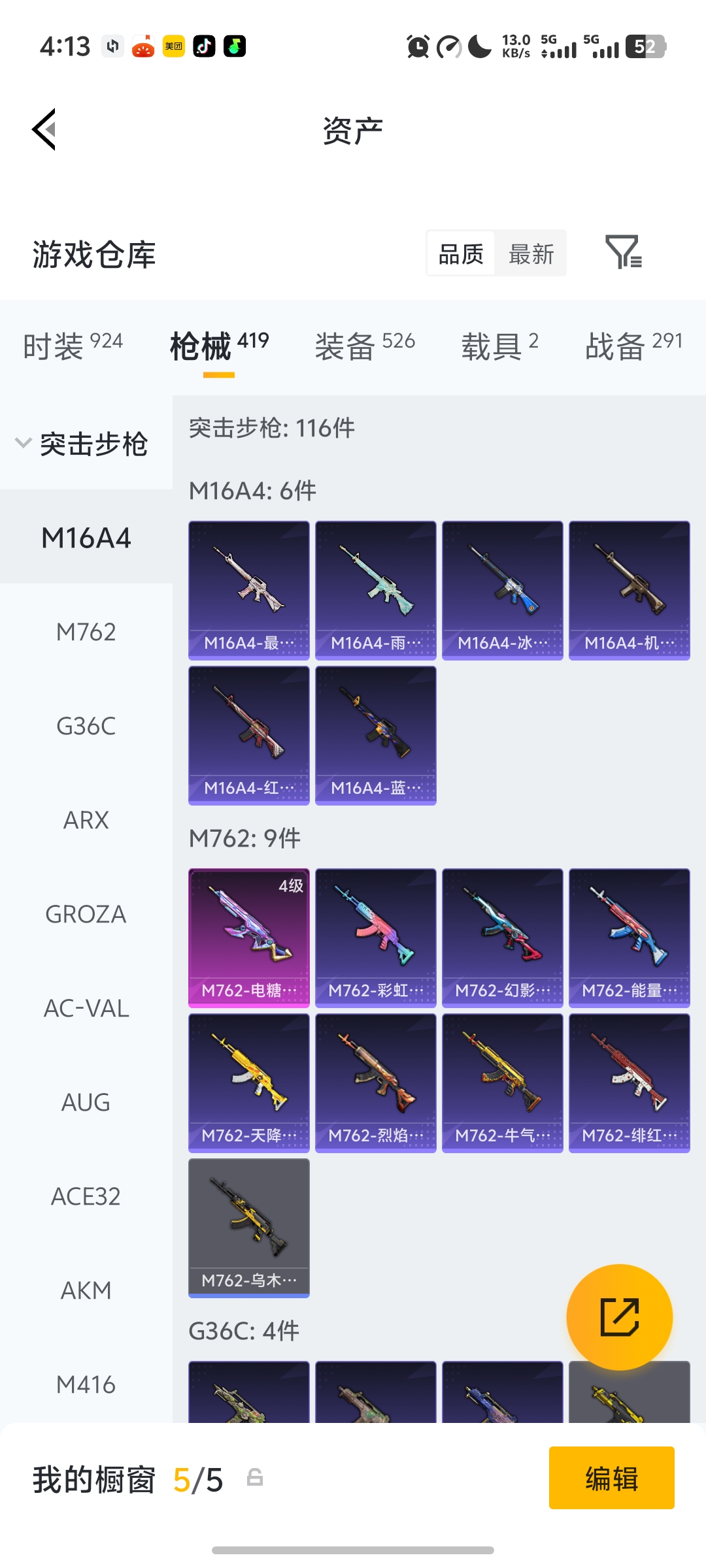Open the M16A4-最… skin tile
Viewport: 706px width, 1568px height.
coord(249,590)
